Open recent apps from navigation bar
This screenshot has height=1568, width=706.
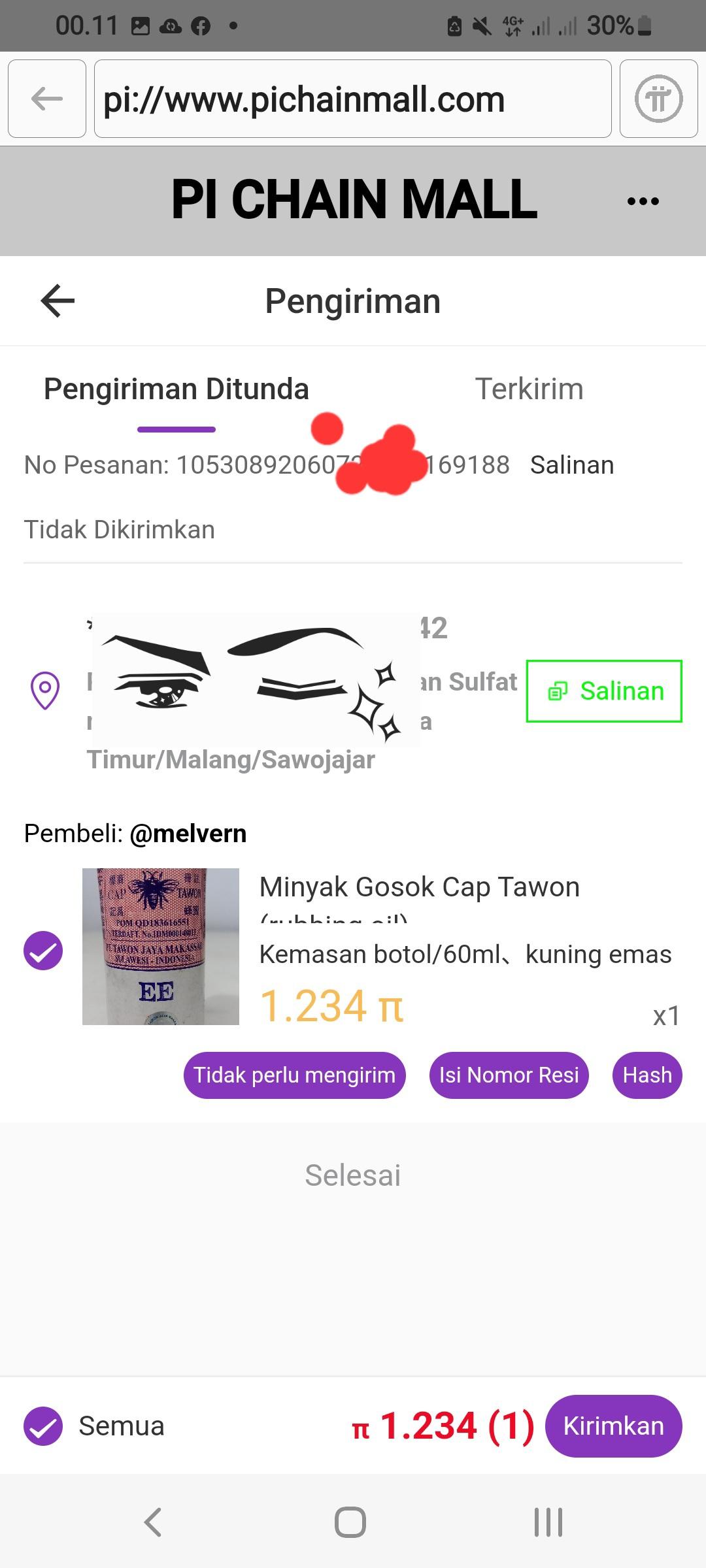[548, 1522]
